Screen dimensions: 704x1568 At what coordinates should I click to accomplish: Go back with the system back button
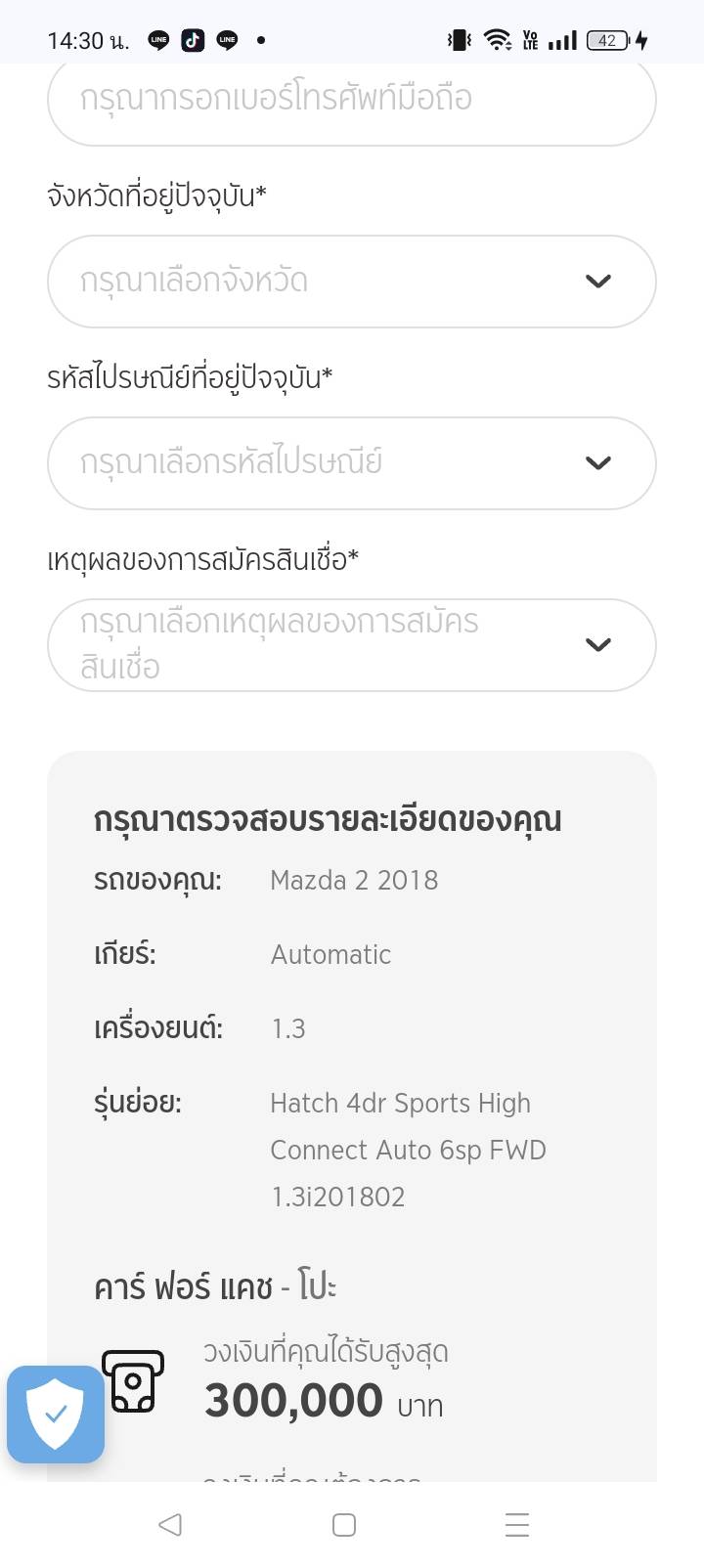(170, 1524)
